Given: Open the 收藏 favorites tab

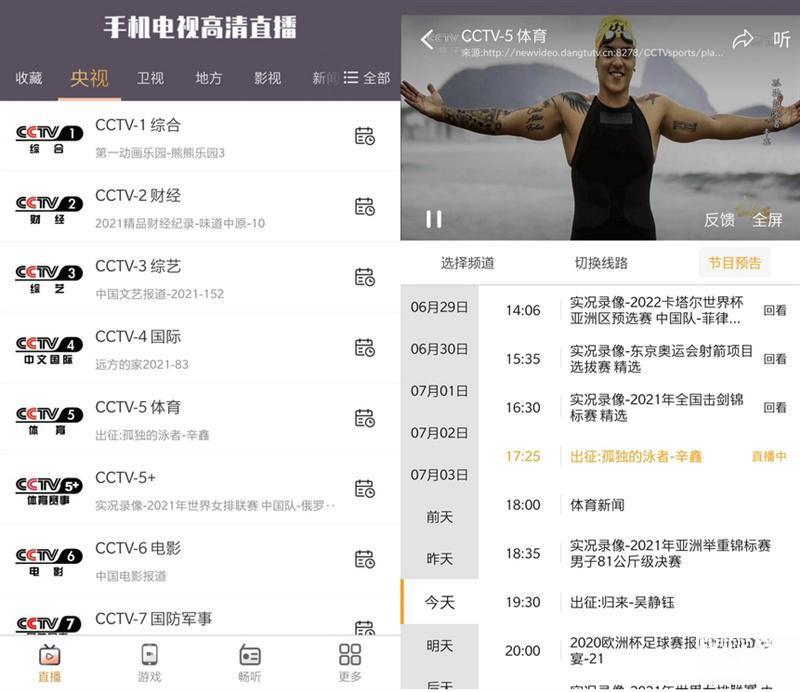Looking at the screenshot, I should [x=29, y=78].
